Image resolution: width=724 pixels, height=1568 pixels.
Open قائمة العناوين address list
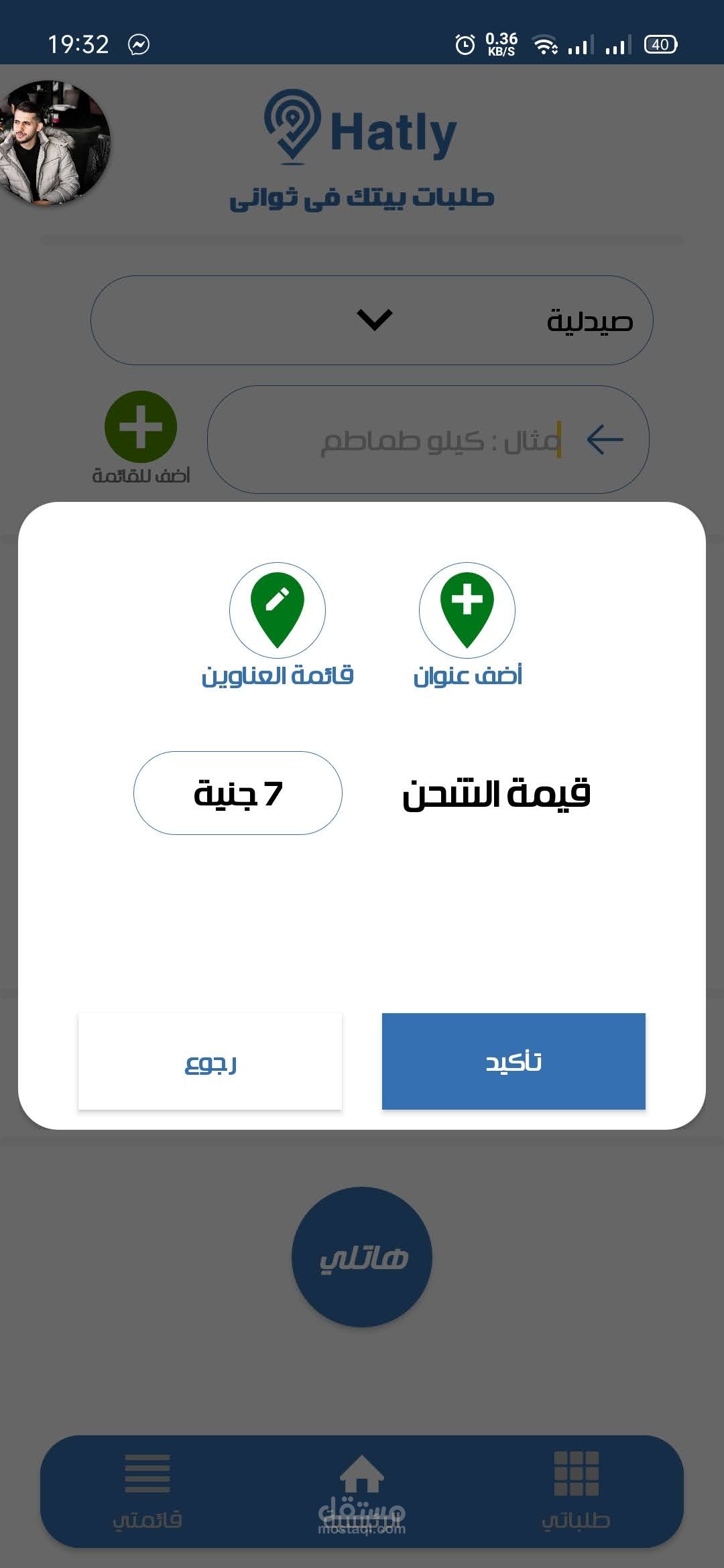tap(278, 610)
